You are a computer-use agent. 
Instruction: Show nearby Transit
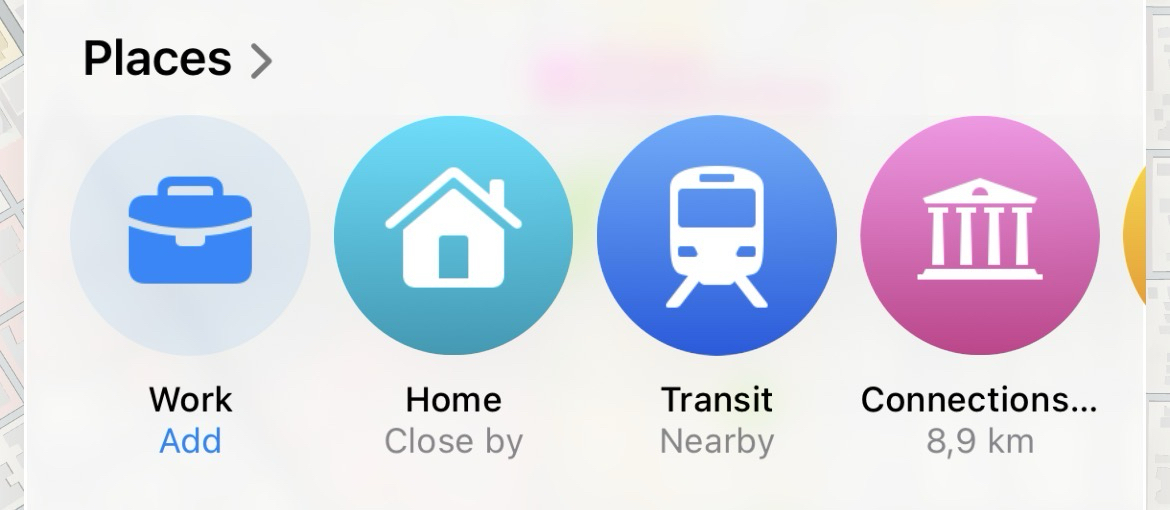[x=716, y=236]
